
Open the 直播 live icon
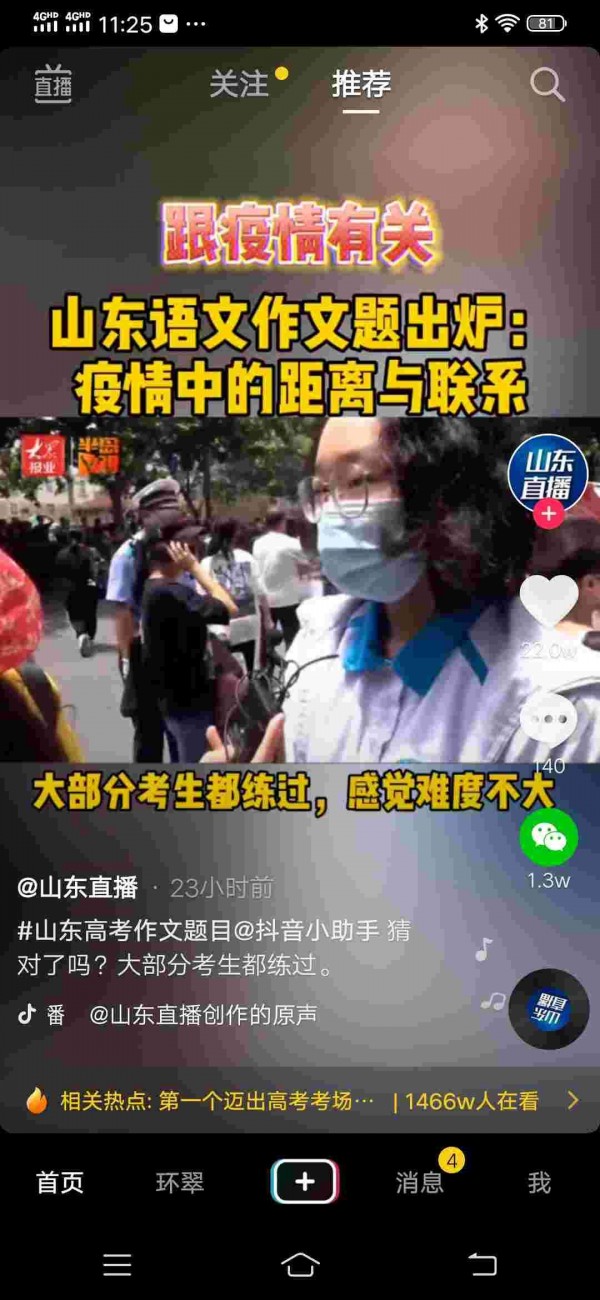pos(53,85)
